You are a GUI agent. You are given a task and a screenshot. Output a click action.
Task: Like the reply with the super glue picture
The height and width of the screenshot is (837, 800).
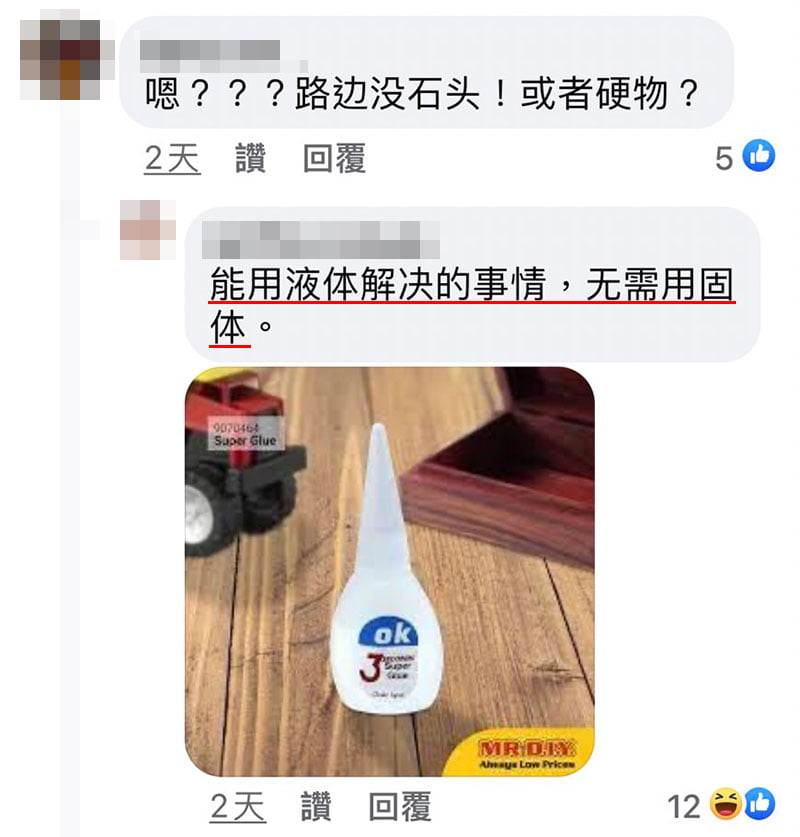[x=317, y=806]
